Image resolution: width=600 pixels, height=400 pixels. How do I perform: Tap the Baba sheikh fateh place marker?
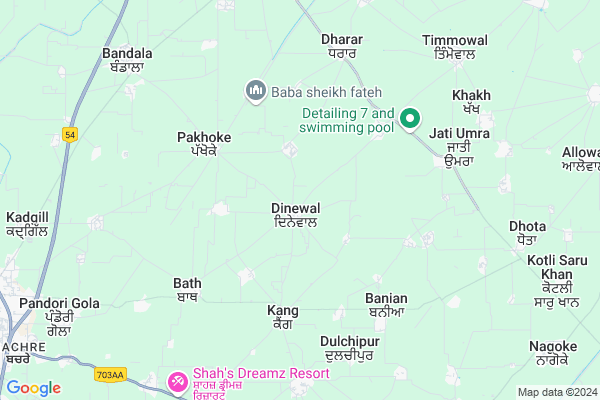coord(255,92)
